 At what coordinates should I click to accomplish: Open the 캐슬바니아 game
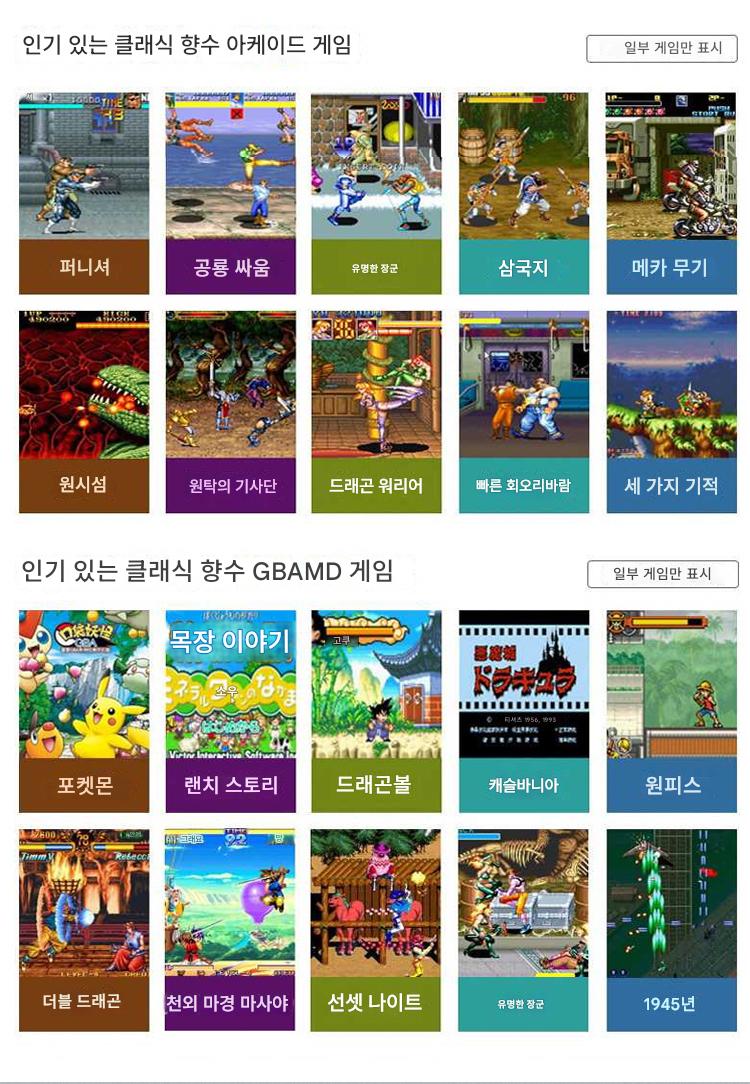click(x=523, y=711)
